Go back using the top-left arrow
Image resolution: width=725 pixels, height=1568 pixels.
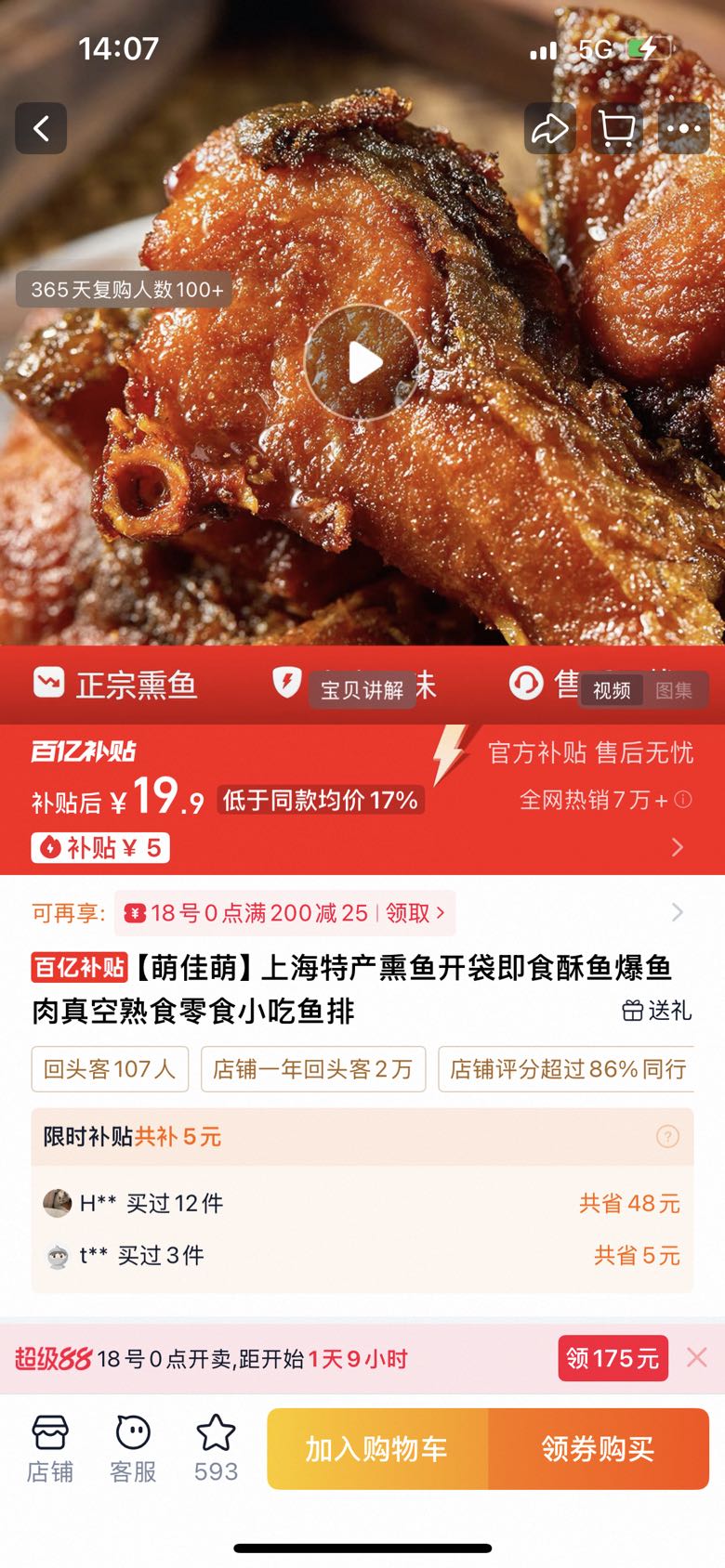point(41,128)
